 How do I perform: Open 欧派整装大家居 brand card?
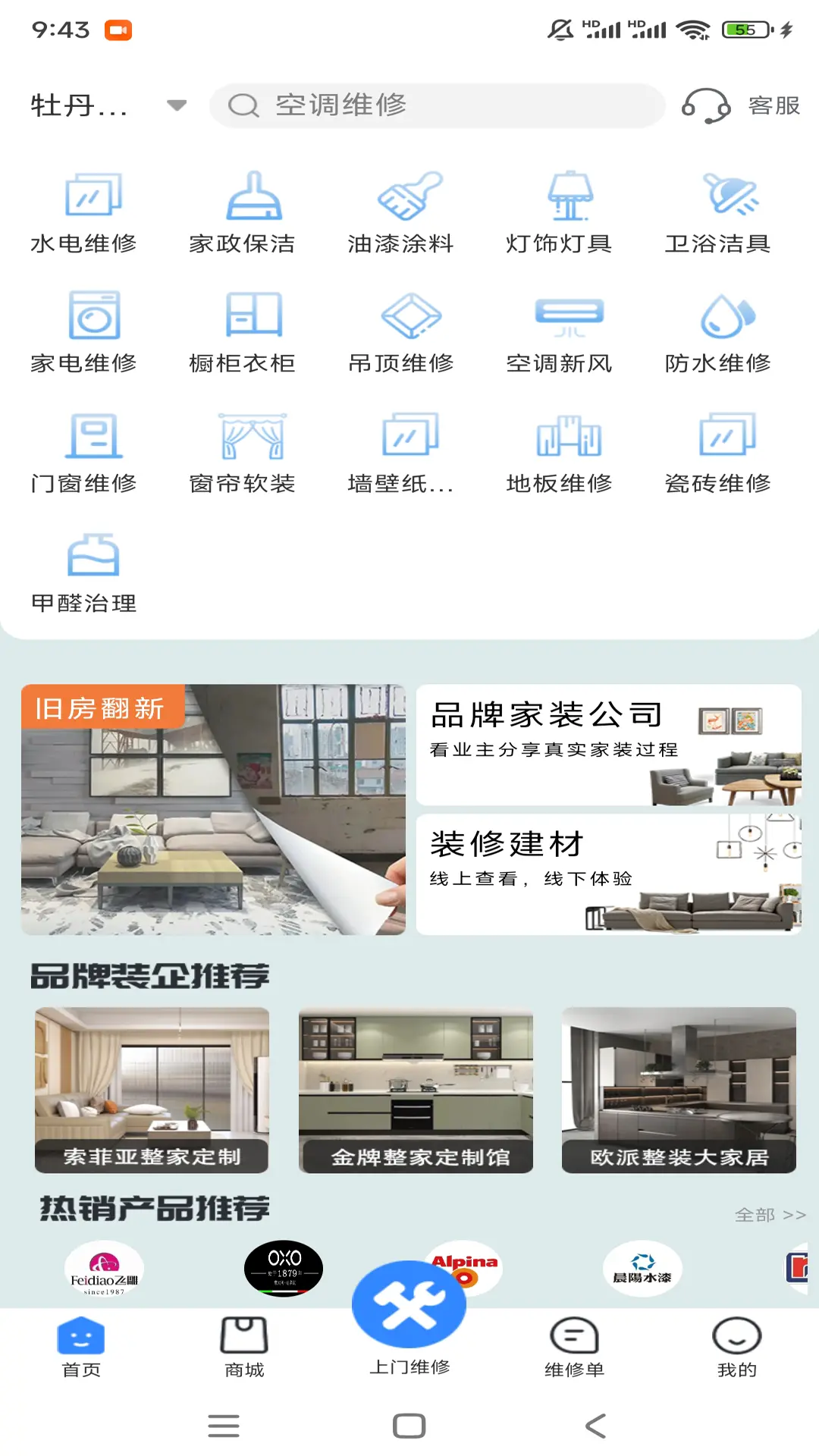click(x=679, y=1090)
